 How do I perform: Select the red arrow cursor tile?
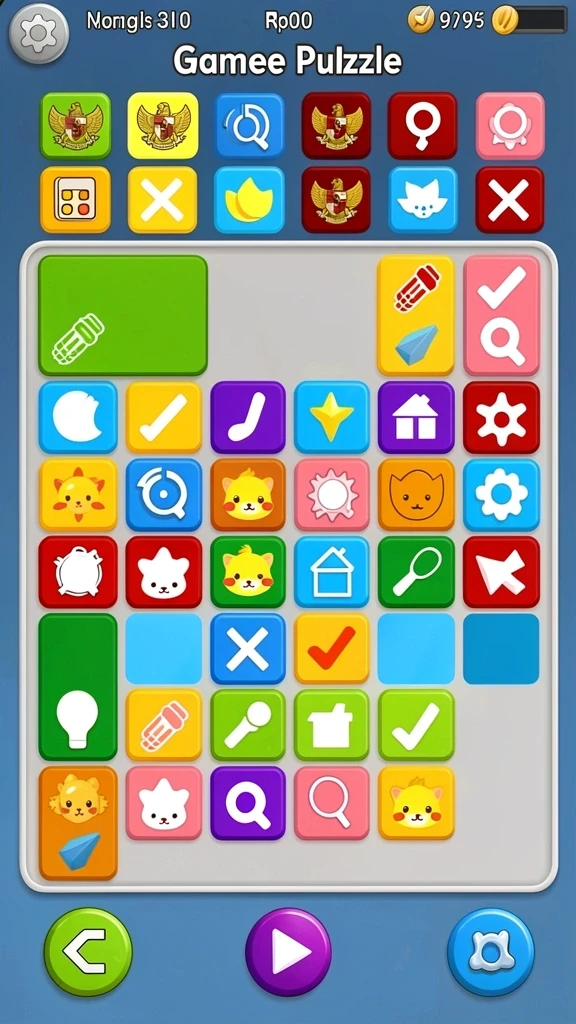click(501, 572)
